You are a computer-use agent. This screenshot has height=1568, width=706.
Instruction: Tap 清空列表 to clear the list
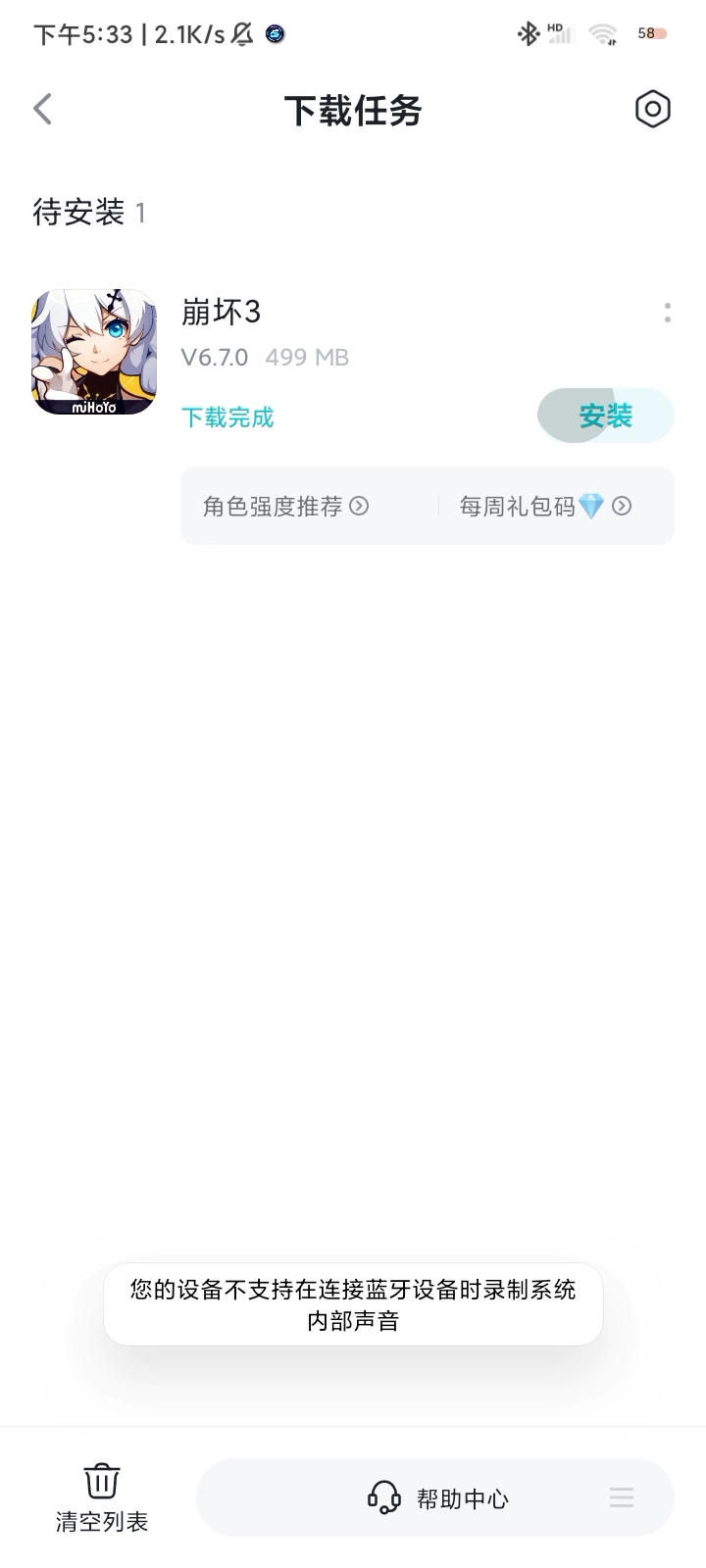coord(102,1498)
